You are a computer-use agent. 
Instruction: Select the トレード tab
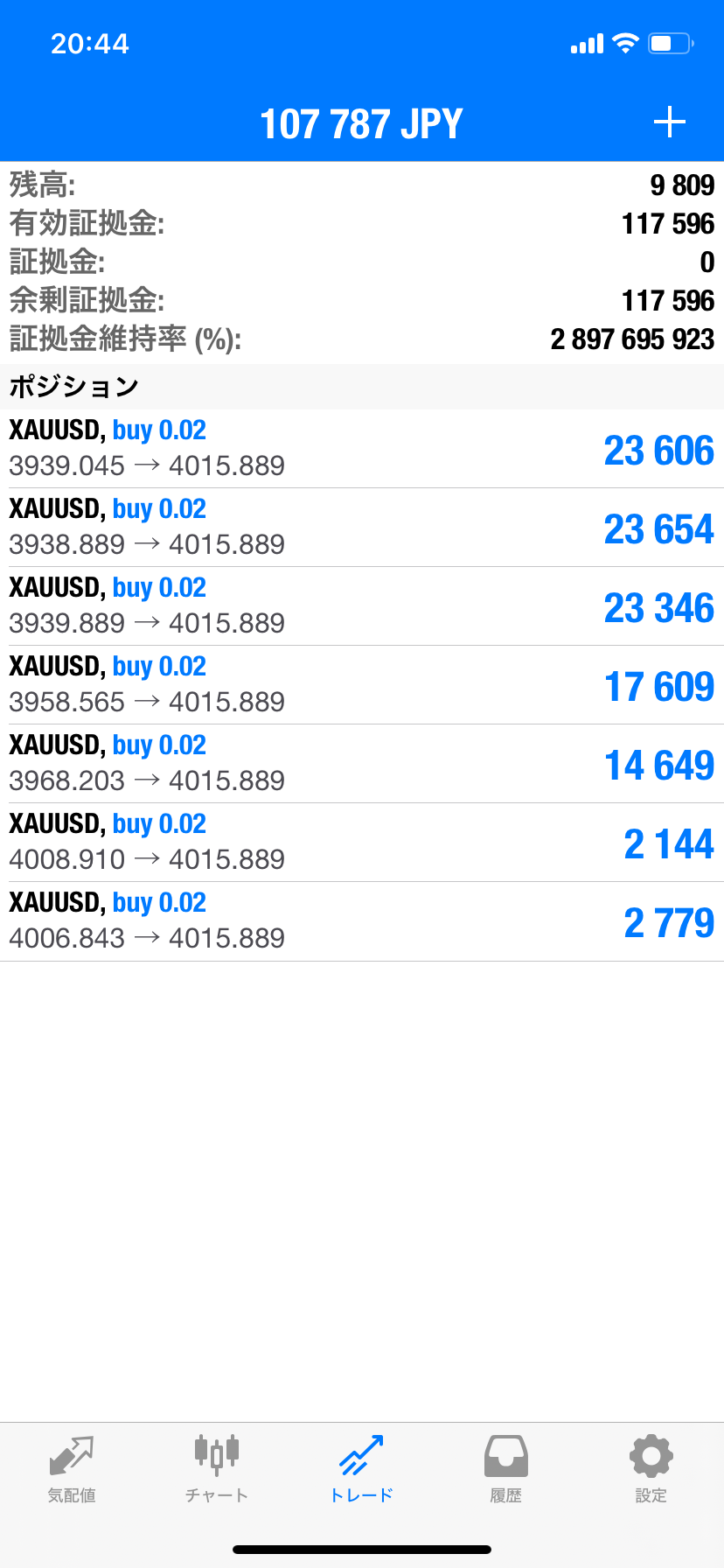(x=362, y=1470)
